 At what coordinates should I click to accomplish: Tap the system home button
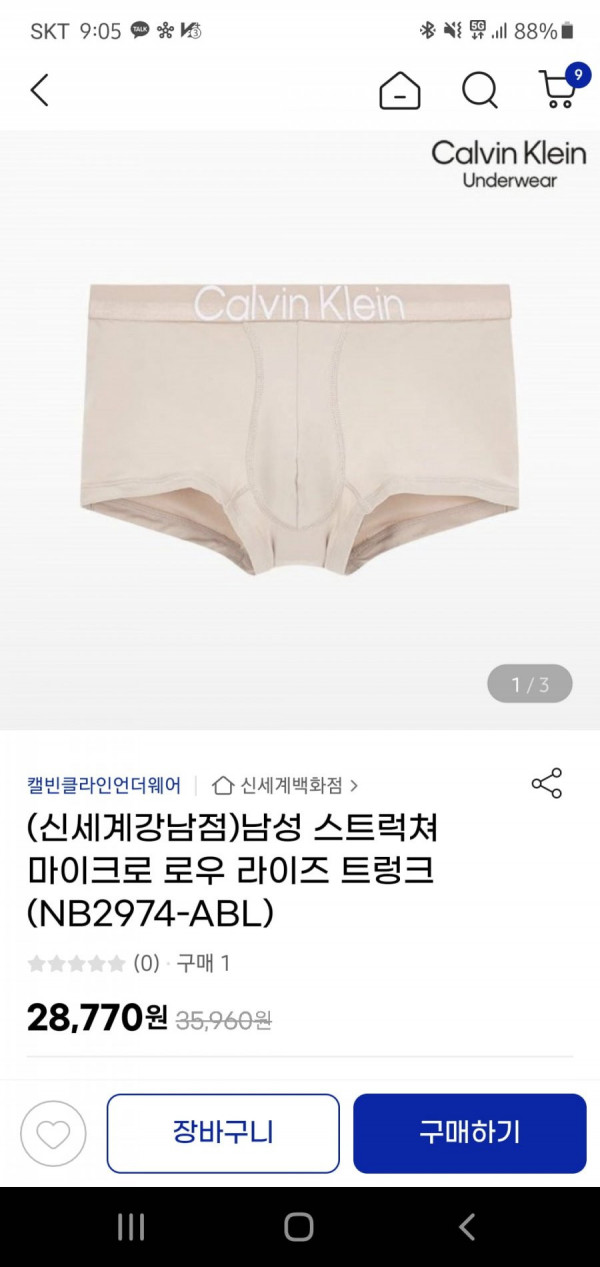tap(299, 1227)
